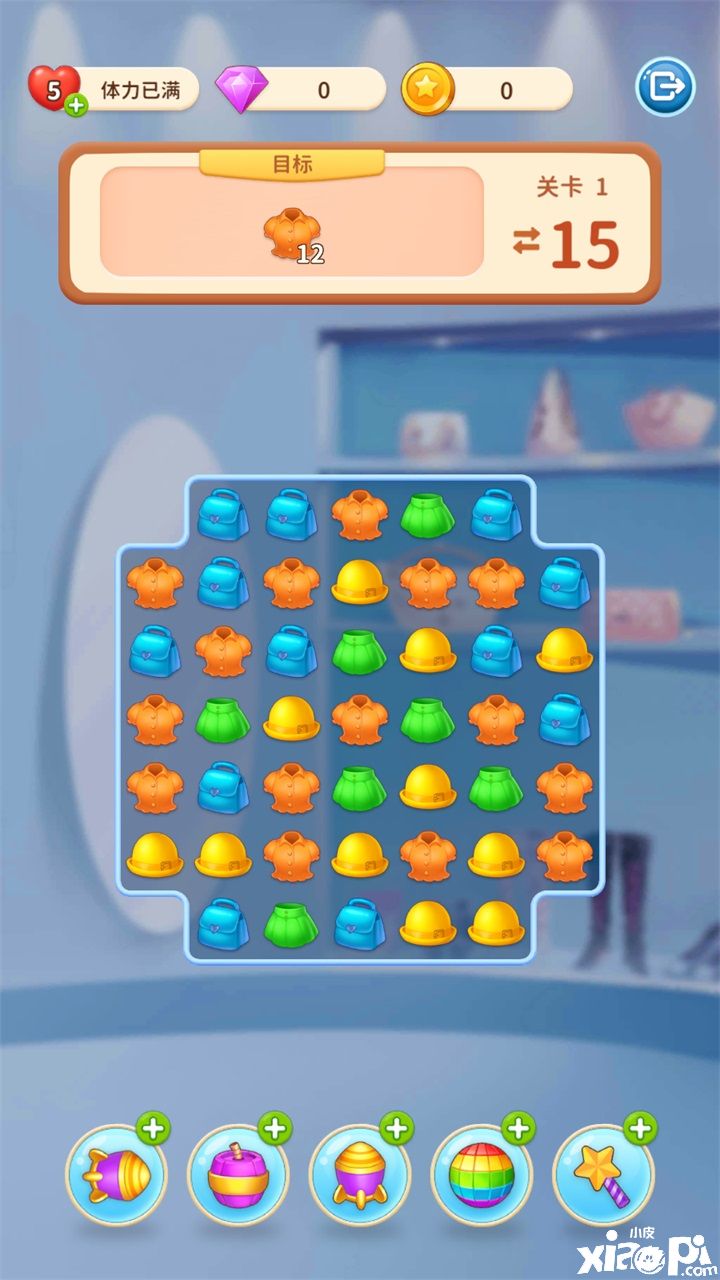
Task: Select the striped lantern rocket power-up
Action: tap(360, 1174)
